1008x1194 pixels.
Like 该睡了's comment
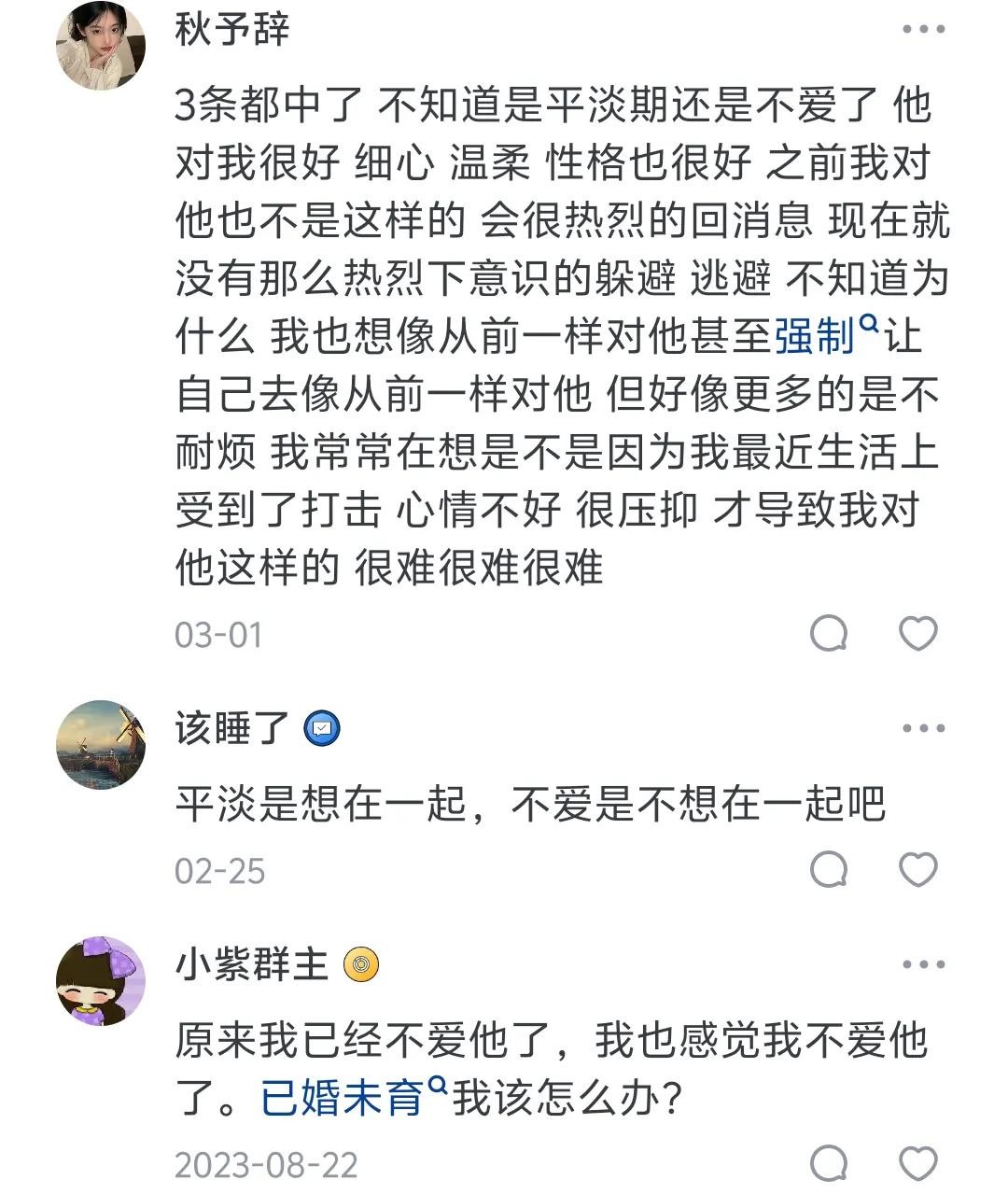tap(917, 870)
